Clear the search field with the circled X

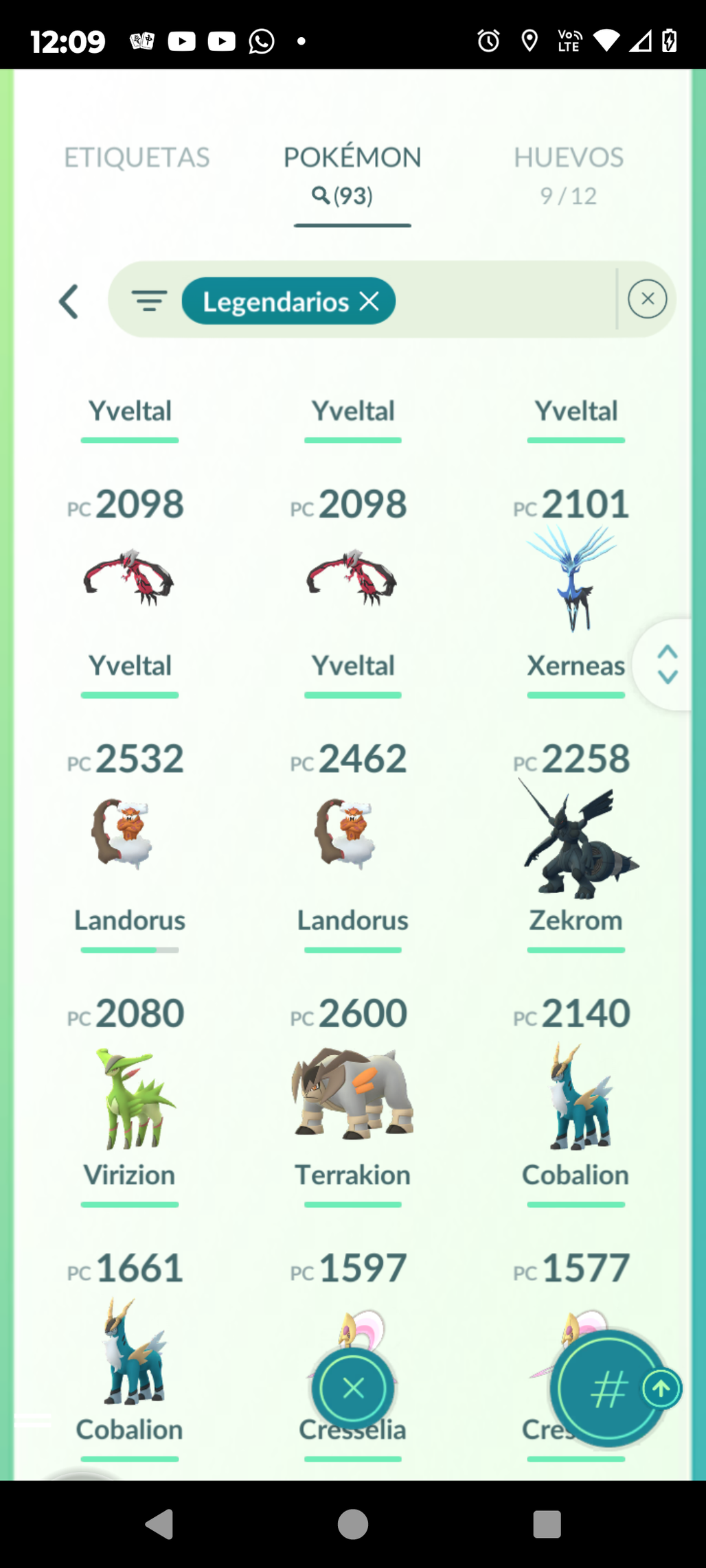coord(647,299)
